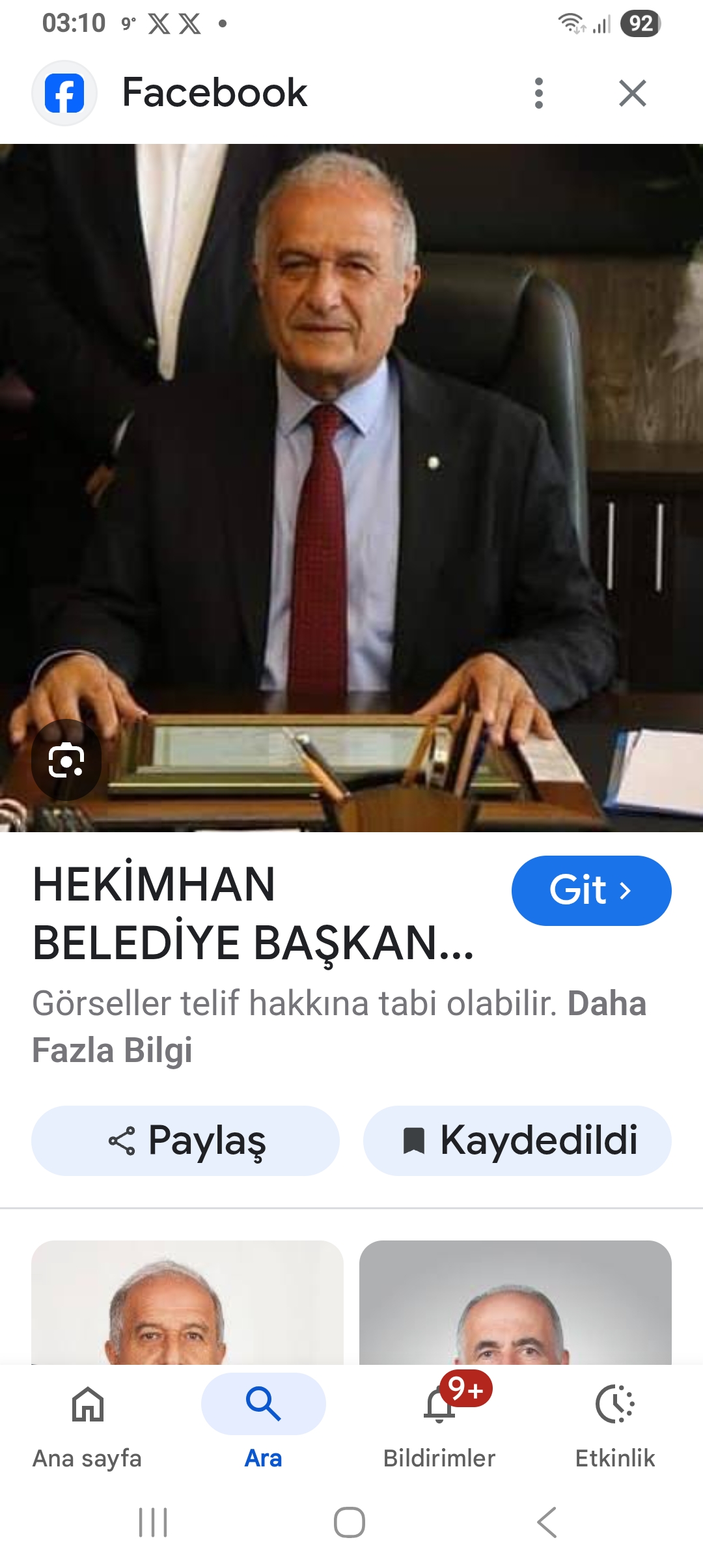The width and height of the screenshot is (703, 1568).
Task: Open the second related image with gray background
Action: click(x=515, y=1302)
